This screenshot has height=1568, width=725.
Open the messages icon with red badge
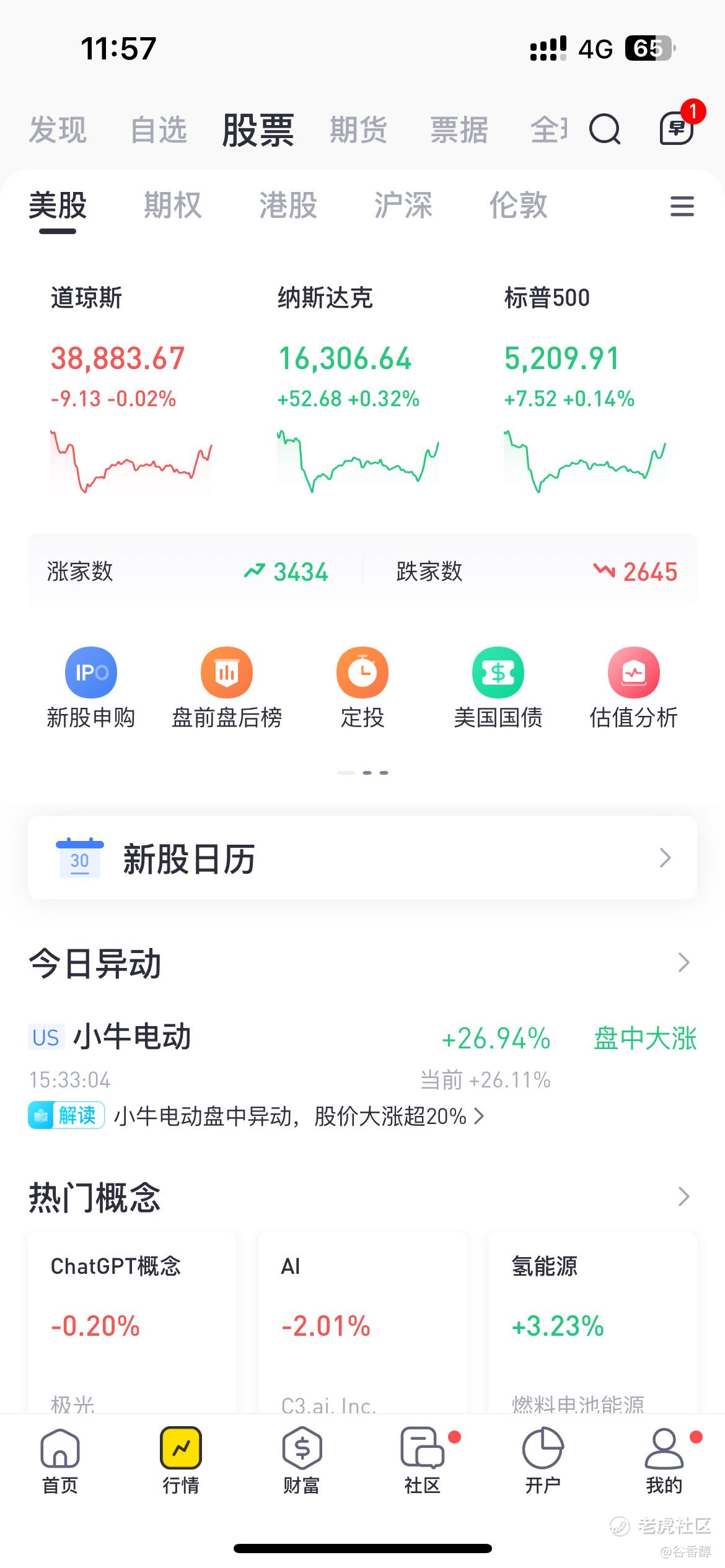click(676, 129)
